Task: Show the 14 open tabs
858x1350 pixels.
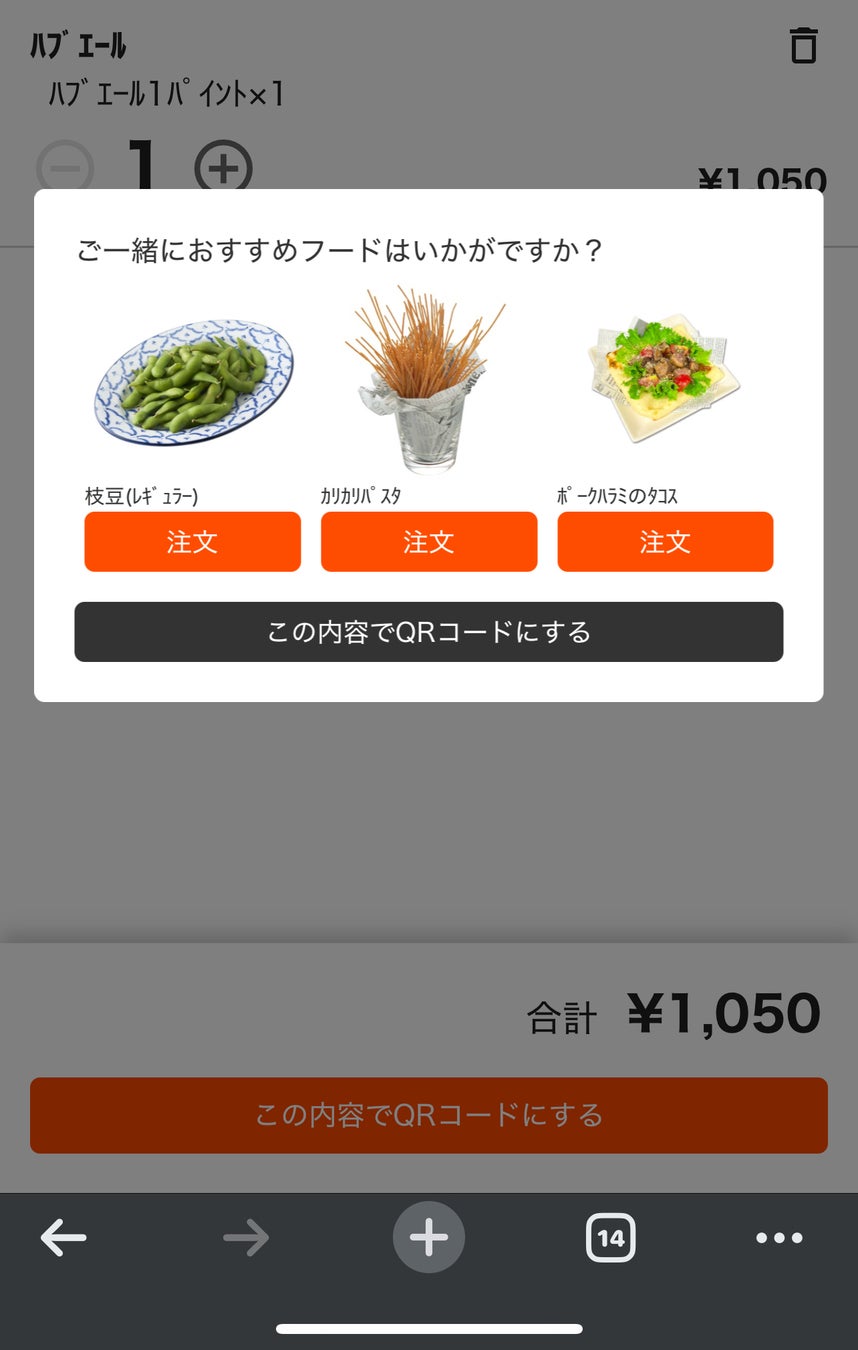Action: pos(610,1238)
